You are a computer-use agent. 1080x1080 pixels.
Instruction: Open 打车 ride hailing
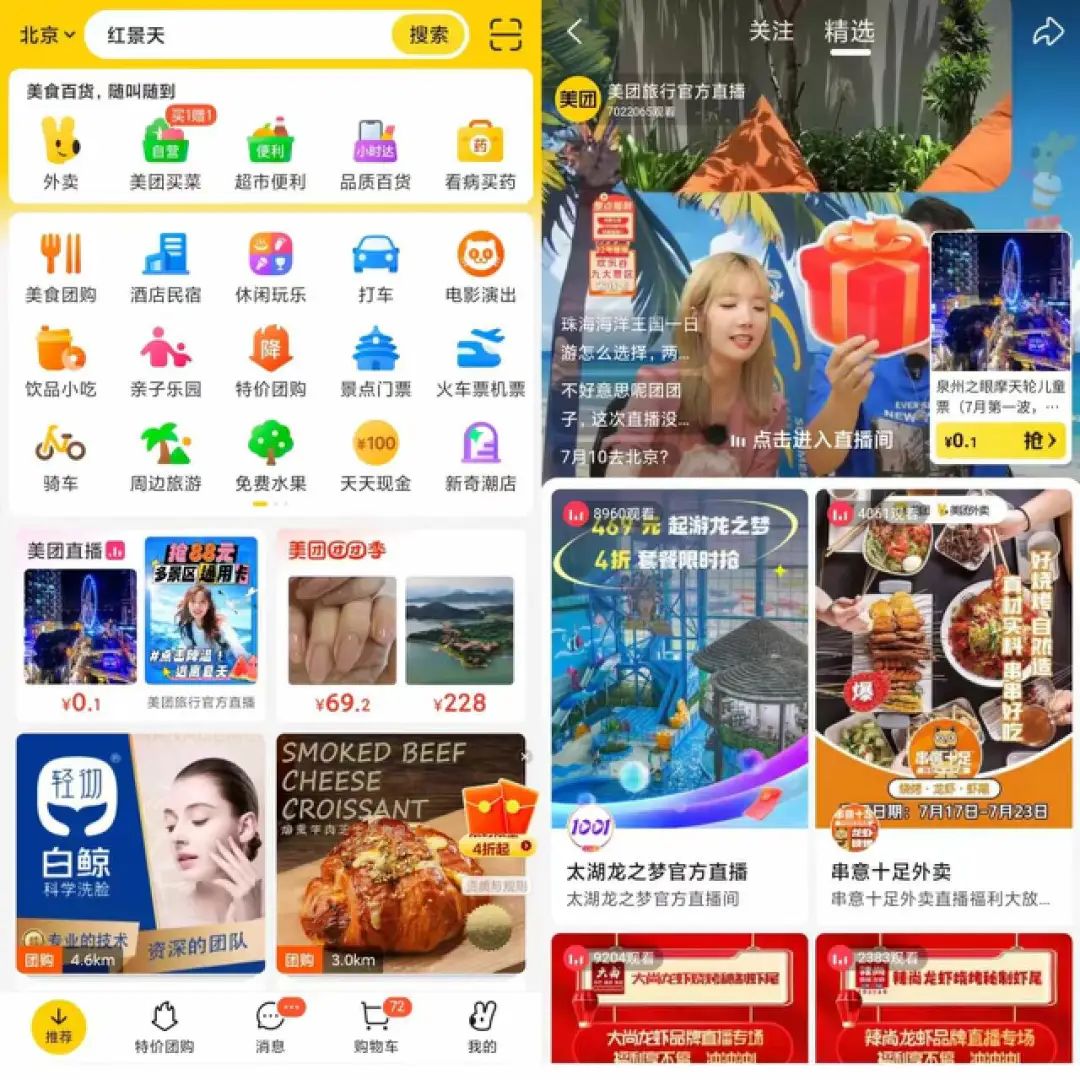pos(375,267)
